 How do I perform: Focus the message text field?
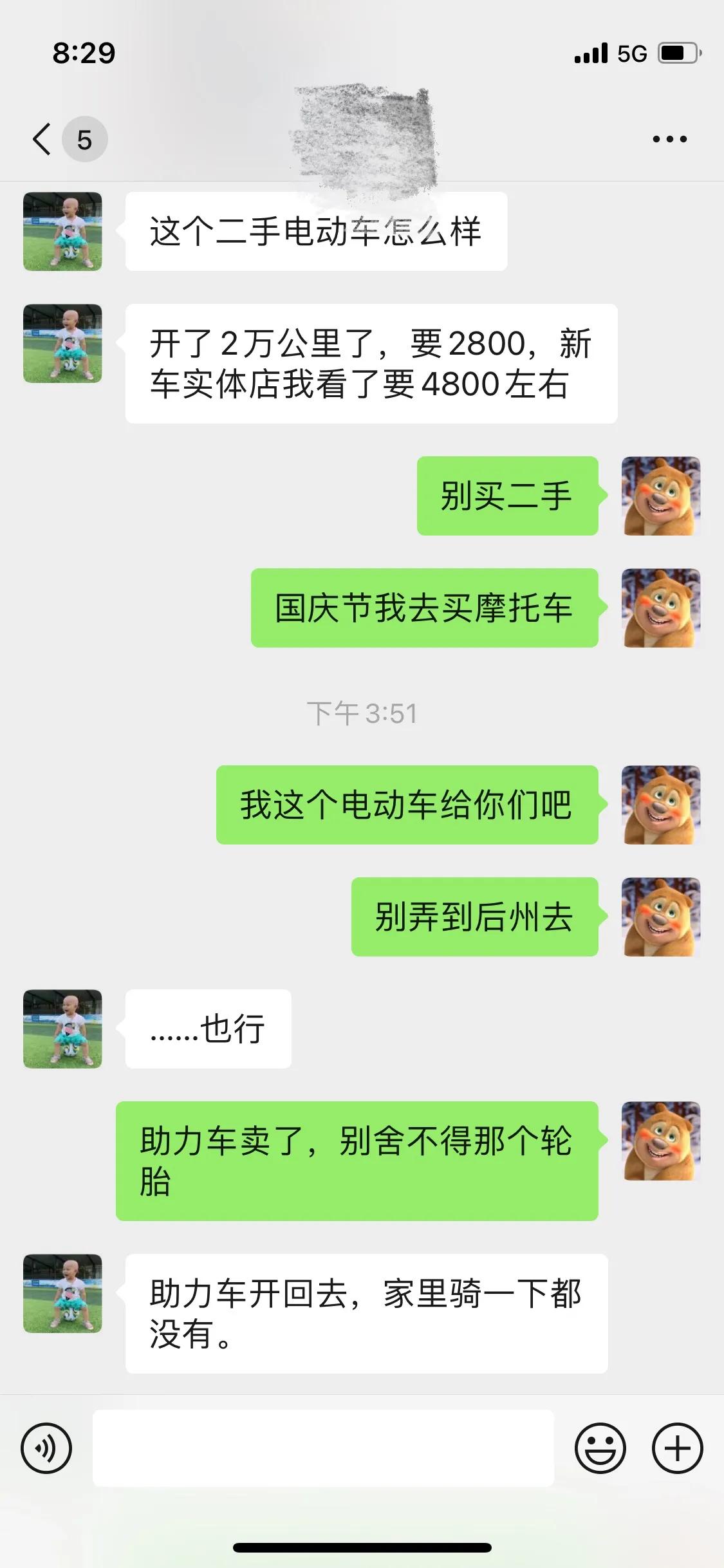coord(323,1449)
